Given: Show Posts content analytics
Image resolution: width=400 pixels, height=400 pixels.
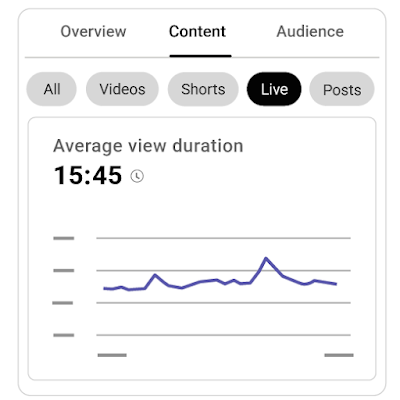Looking at the screenshot, I should (x=342, y=89).
